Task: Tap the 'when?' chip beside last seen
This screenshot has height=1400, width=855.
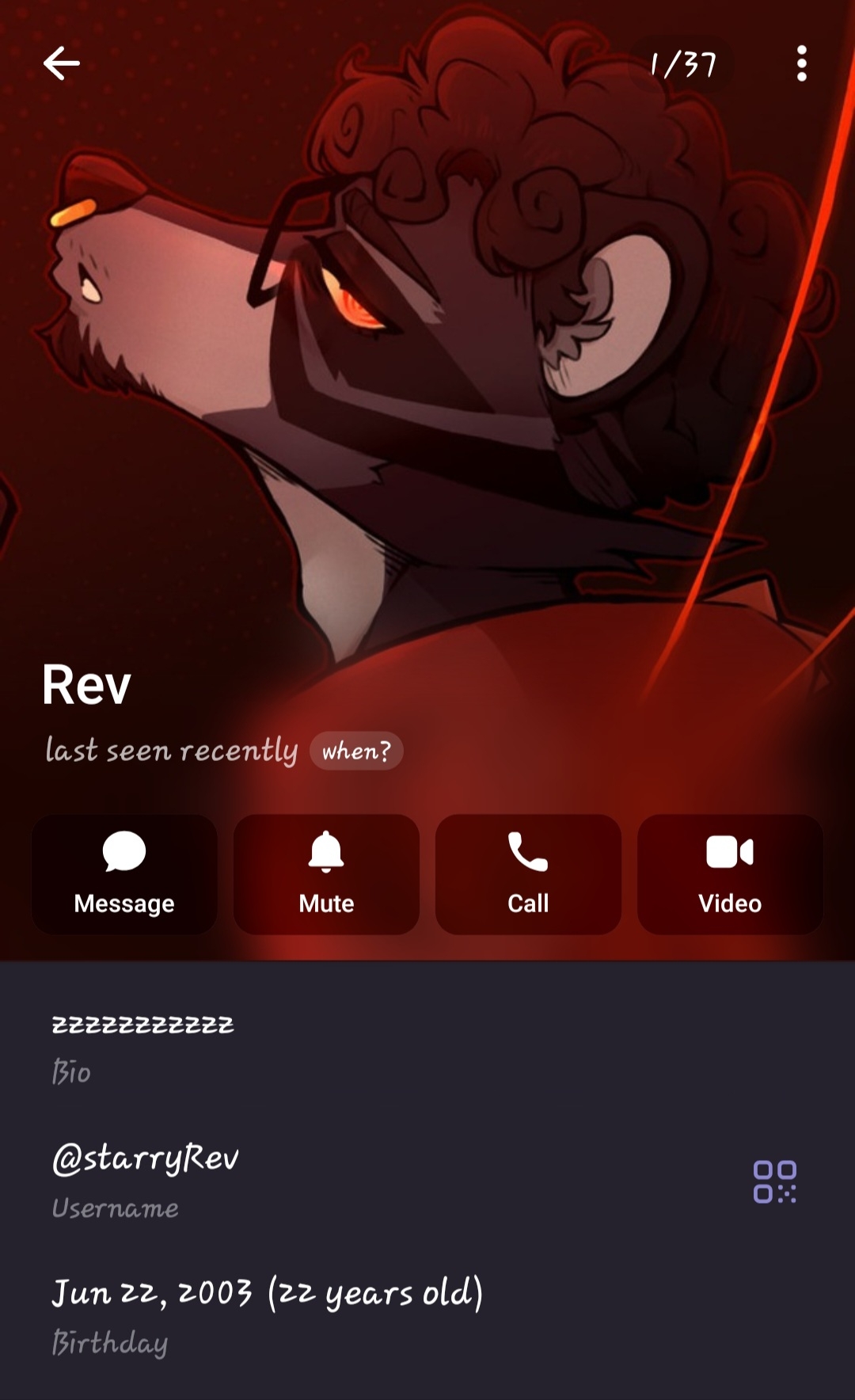Action: click(x=356, y=751)
